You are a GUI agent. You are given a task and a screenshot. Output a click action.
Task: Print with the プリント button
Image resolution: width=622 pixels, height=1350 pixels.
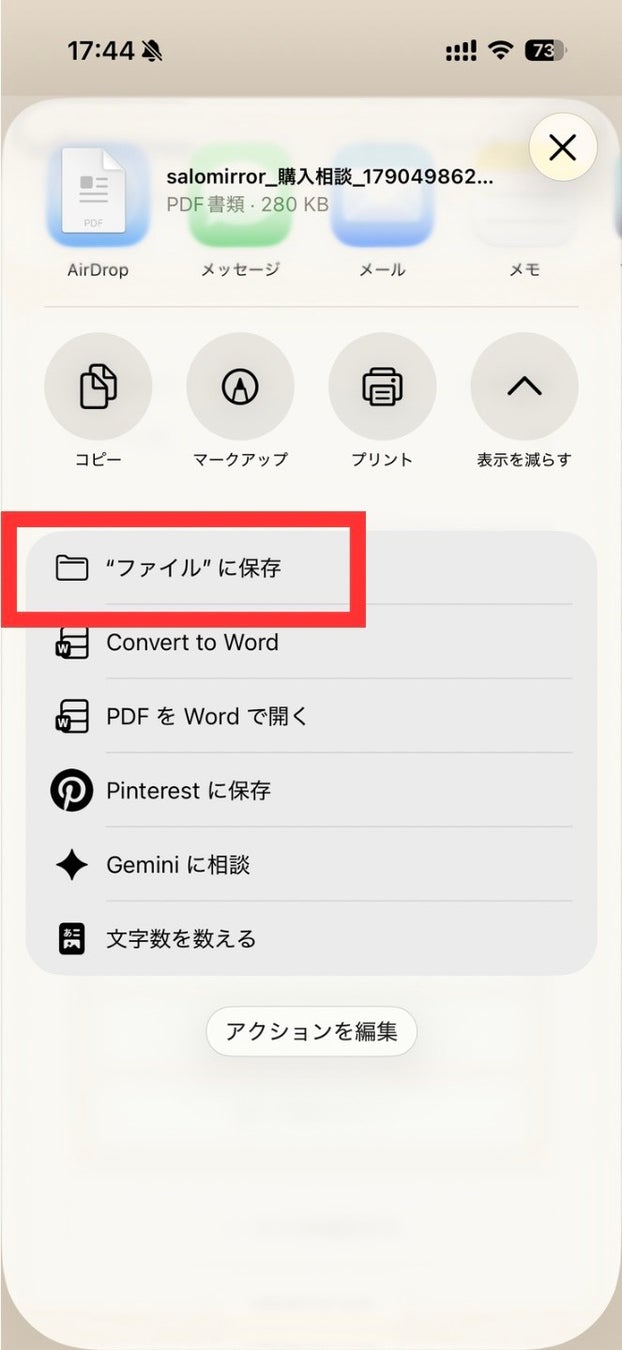tap(382, 402)
